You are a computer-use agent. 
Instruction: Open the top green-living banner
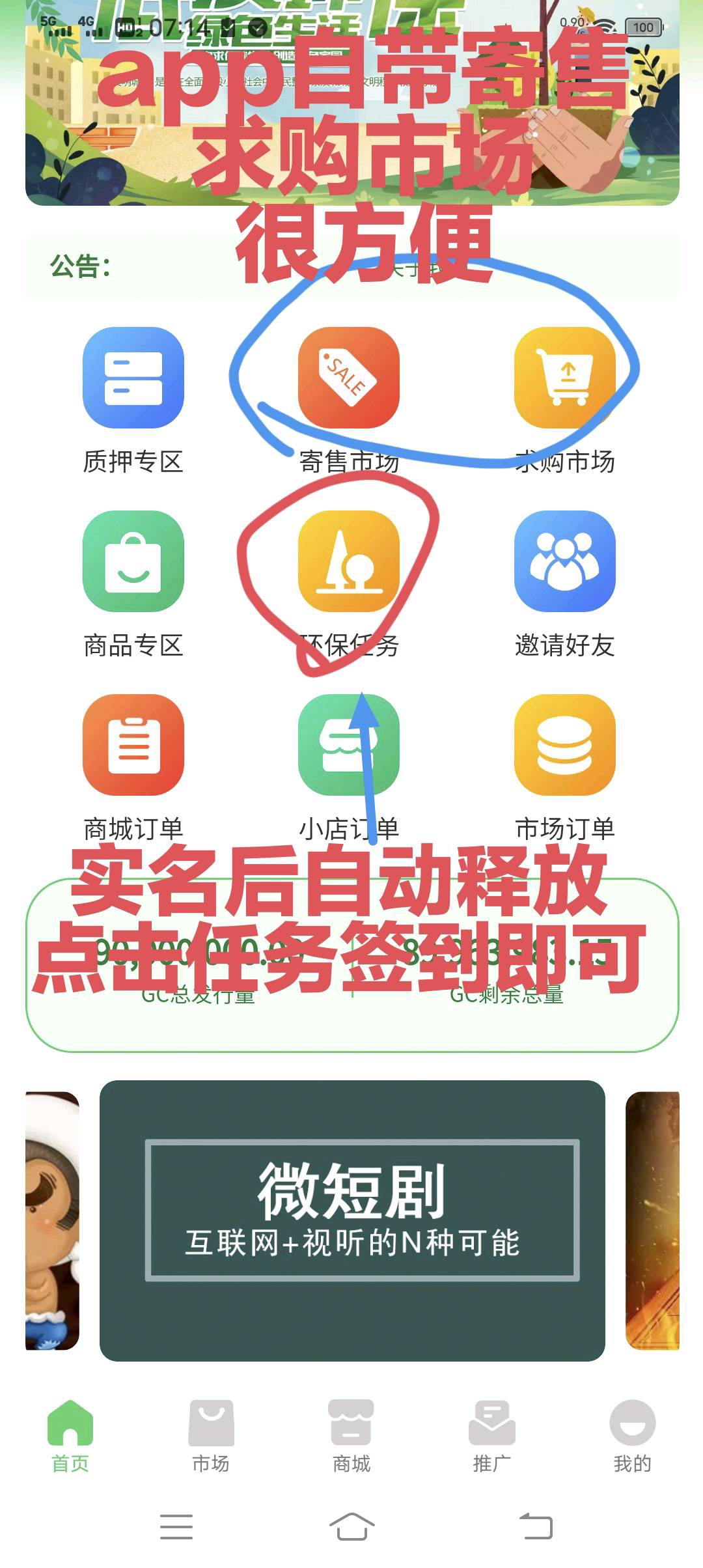click(x=352, y=103)
